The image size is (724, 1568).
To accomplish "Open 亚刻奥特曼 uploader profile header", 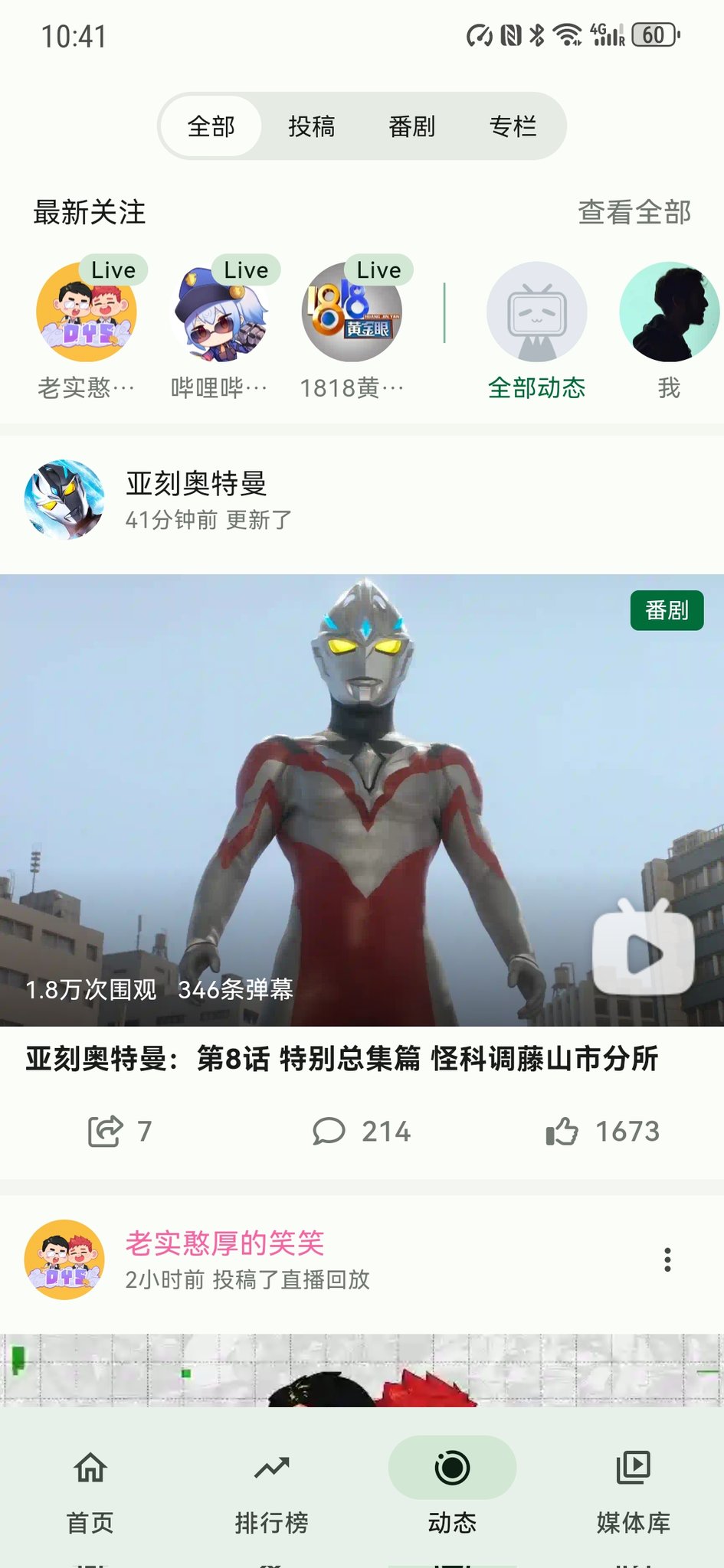I will (195, 499).
